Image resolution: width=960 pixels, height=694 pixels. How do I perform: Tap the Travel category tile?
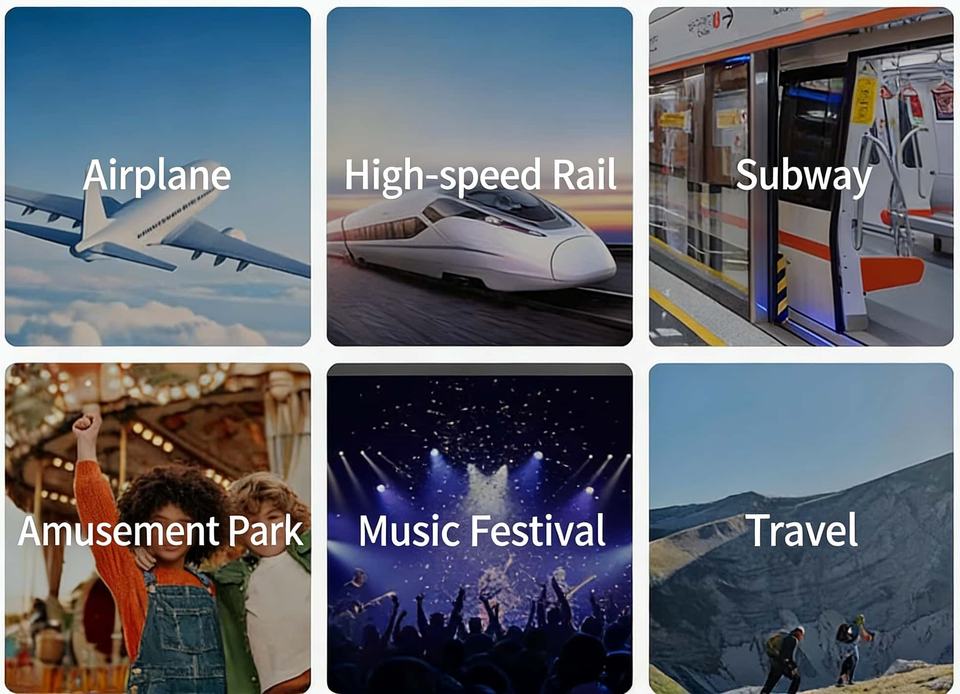(x=801, y=530)
